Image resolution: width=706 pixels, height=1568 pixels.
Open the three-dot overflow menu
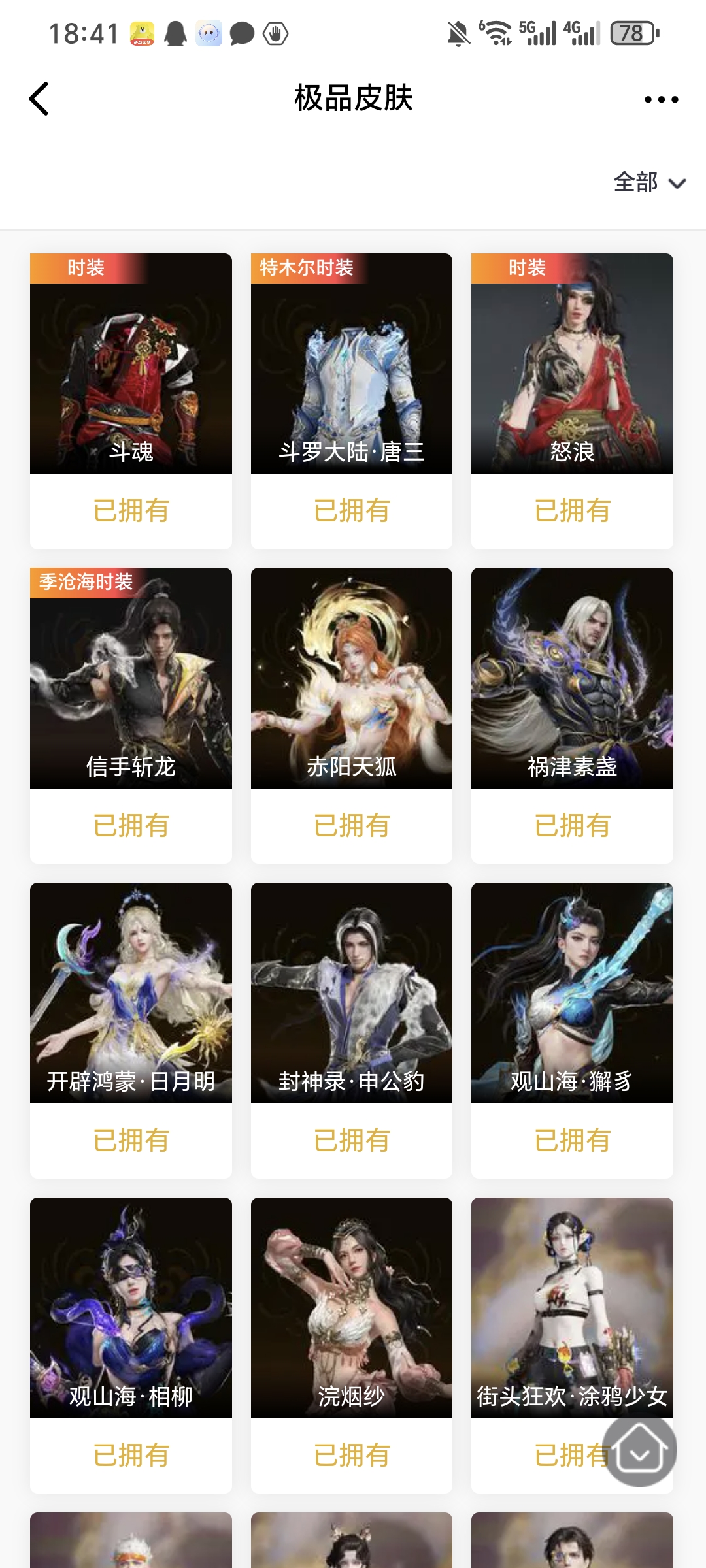click(661, 99)
